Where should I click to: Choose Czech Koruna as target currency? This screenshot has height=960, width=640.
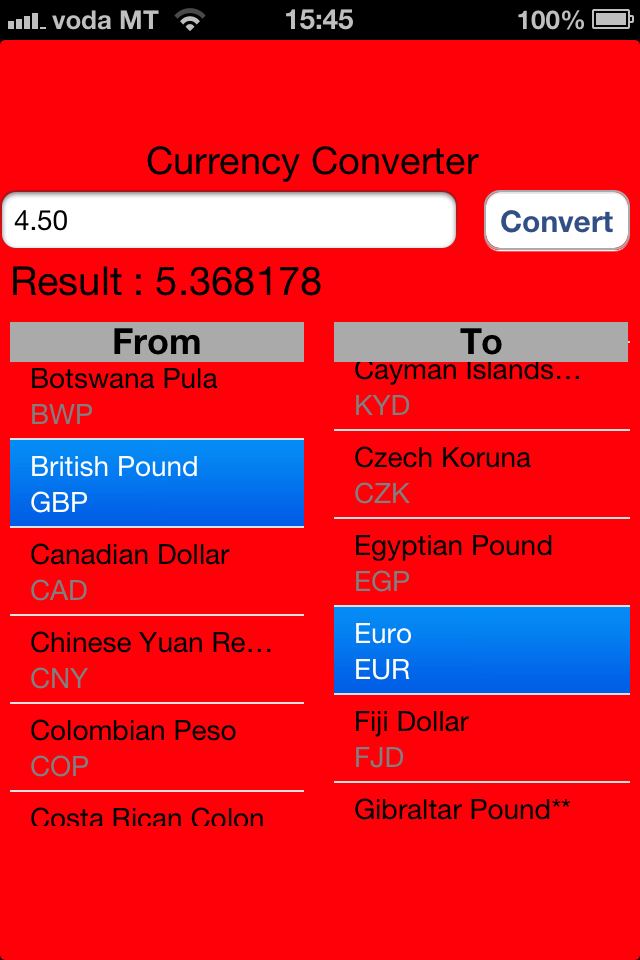[480, 475]
